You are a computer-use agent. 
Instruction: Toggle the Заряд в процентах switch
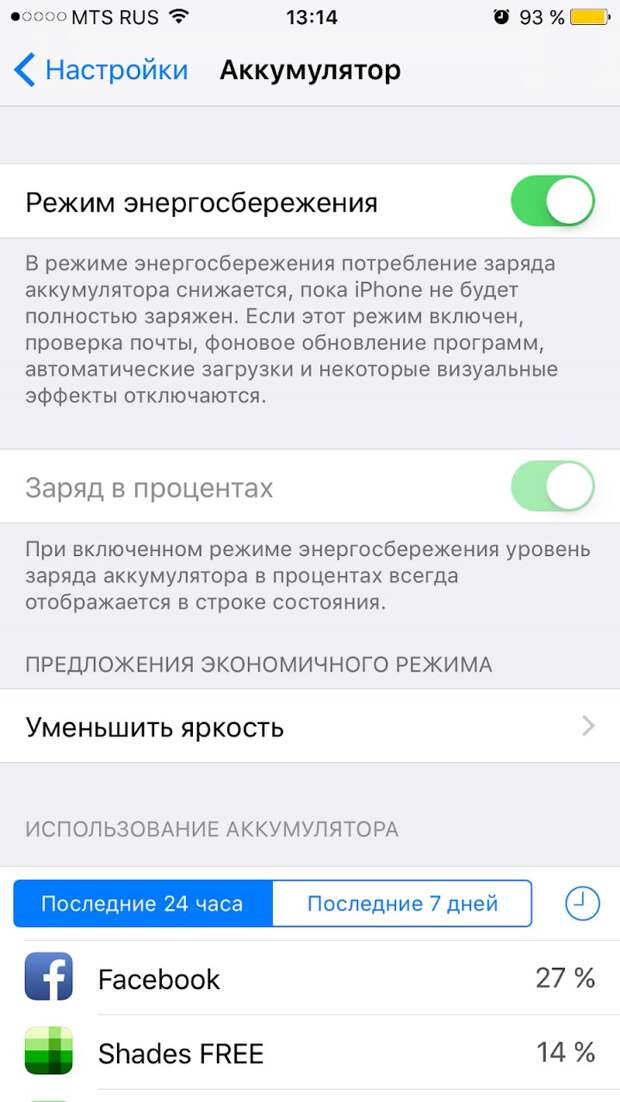pyautogui.click(x=553, y=486)
